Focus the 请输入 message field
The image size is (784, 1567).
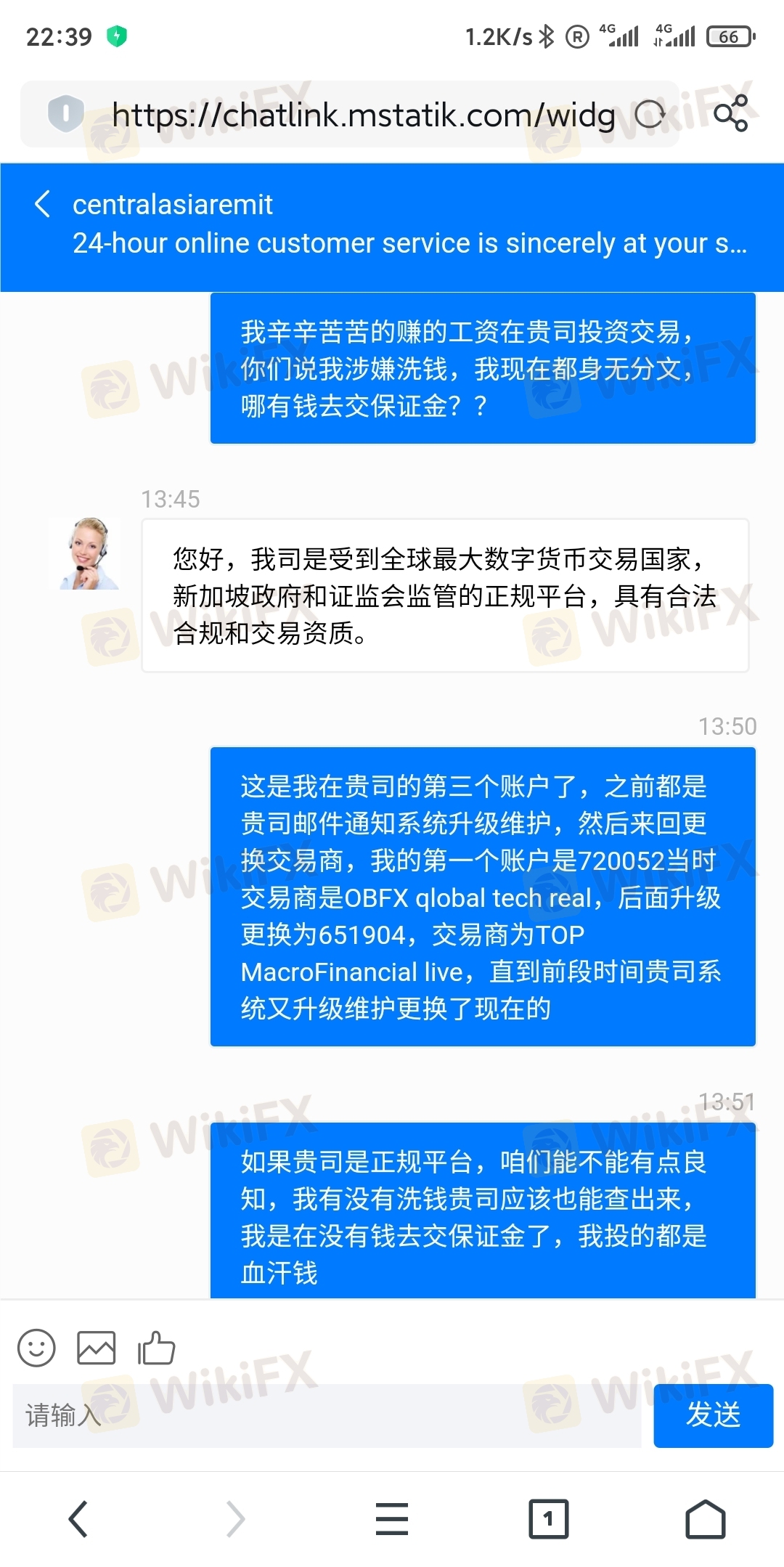click(327, 1415)
